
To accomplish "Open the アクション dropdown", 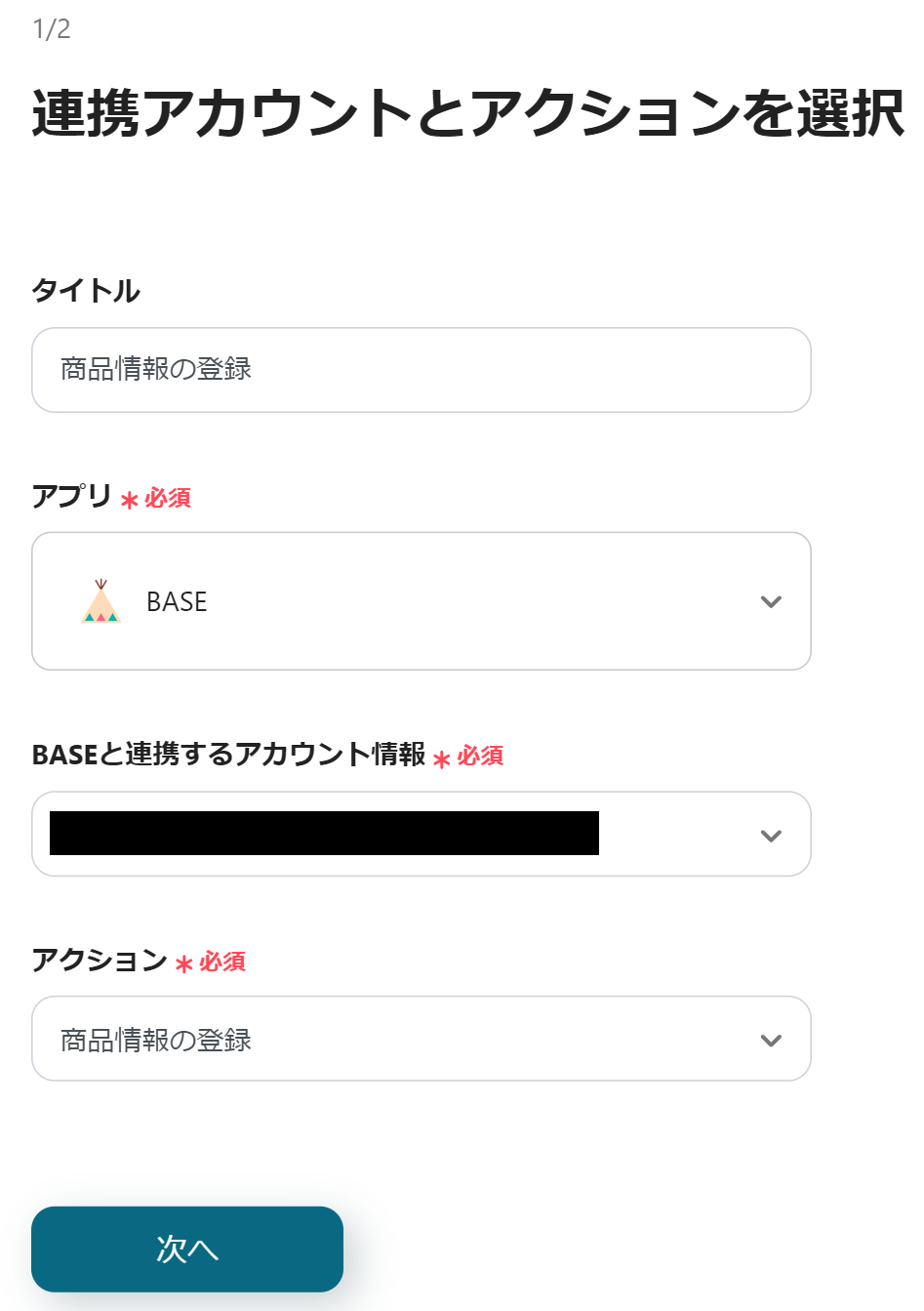I will pyautogui.click(x=421, y=1039).
